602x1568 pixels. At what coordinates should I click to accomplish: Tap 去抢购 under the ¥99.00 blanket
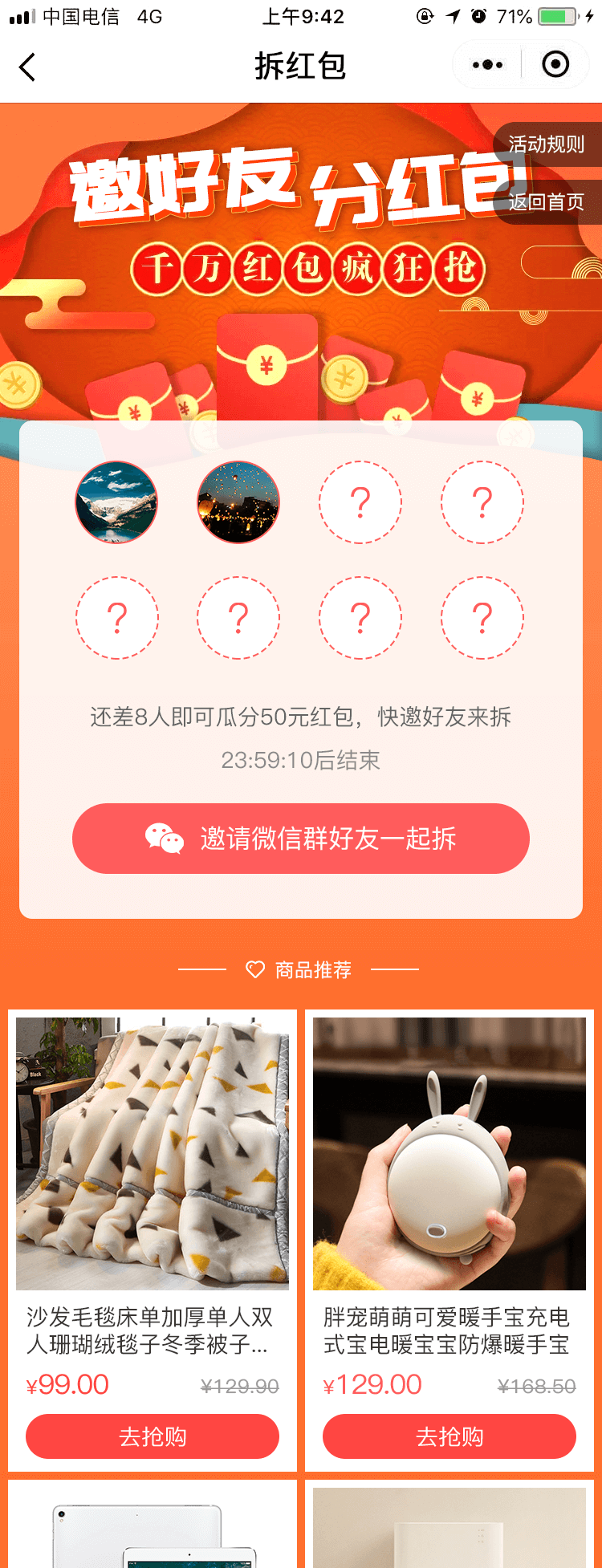153,1436
